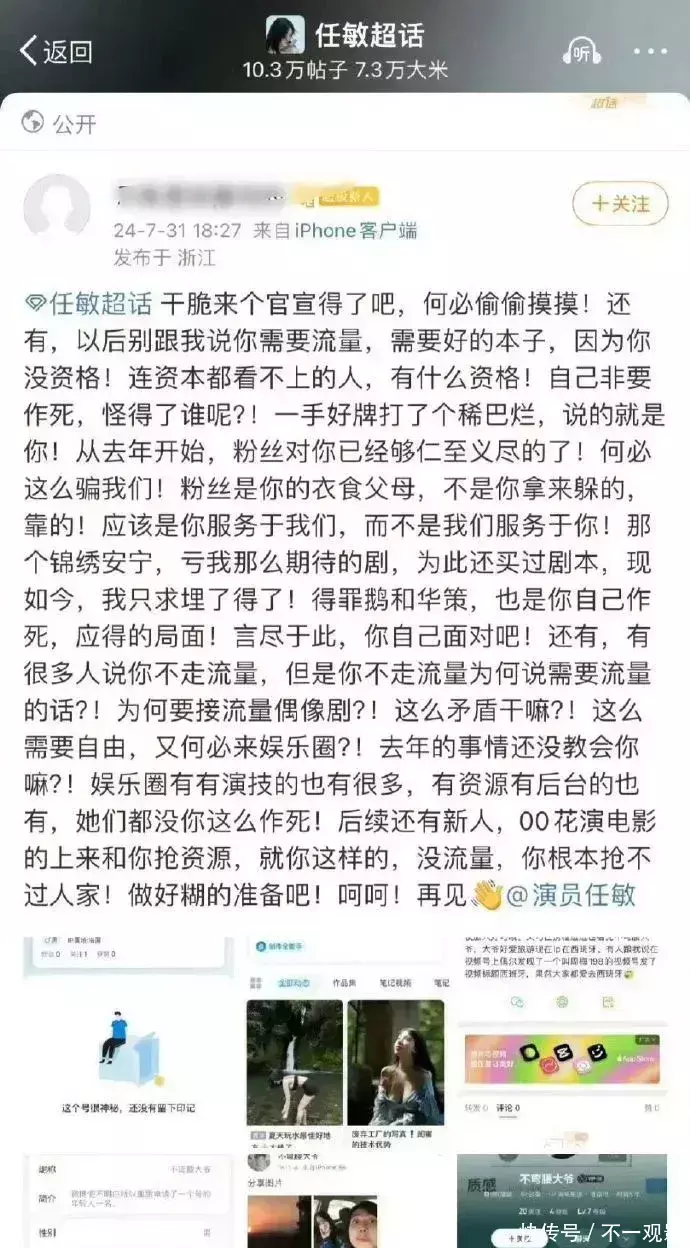Tap the 听 listen headphone icon
This screenshot has width=690, height=1248.
tap(581, 51)
